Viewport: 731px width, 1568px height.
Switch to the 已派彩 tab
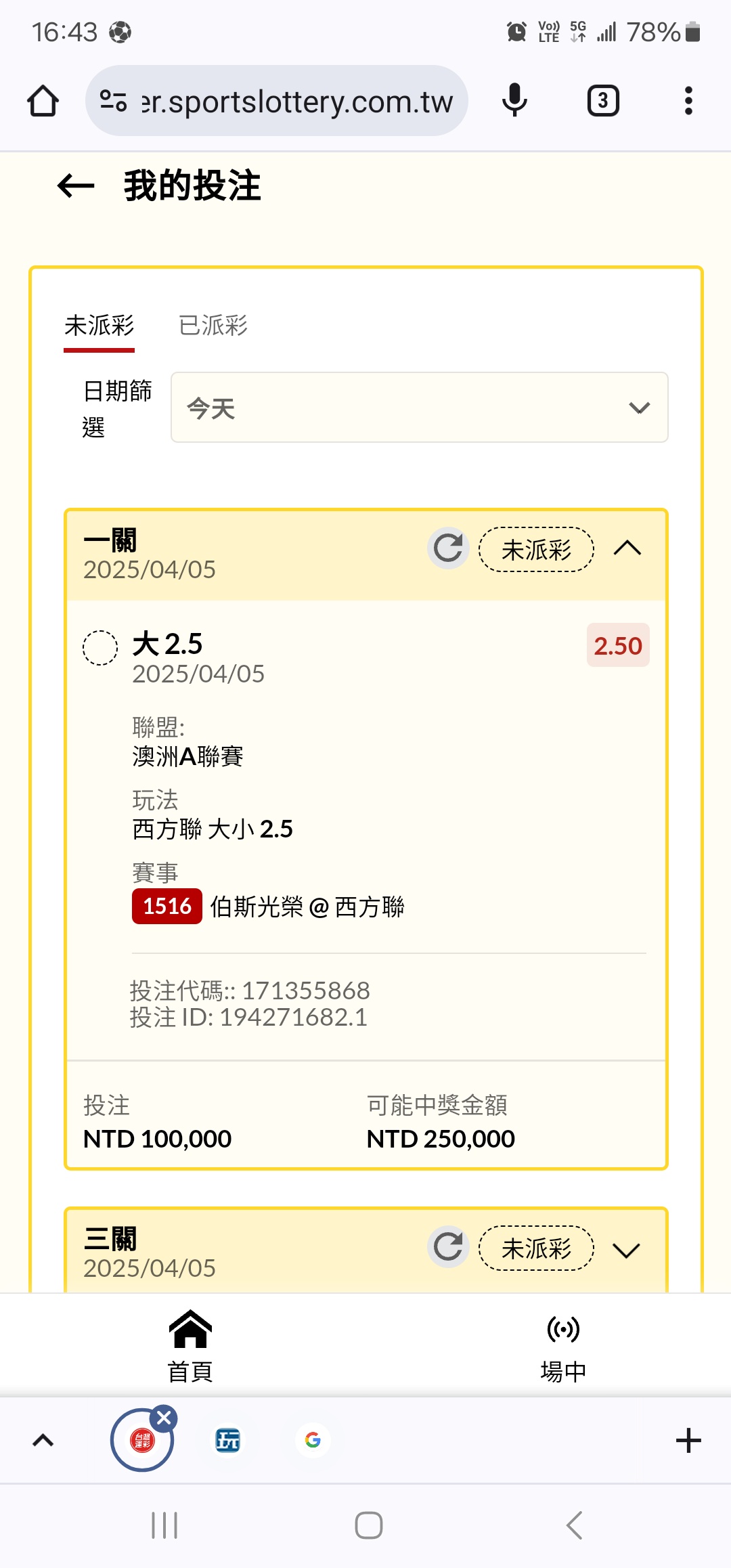[213, 326]
